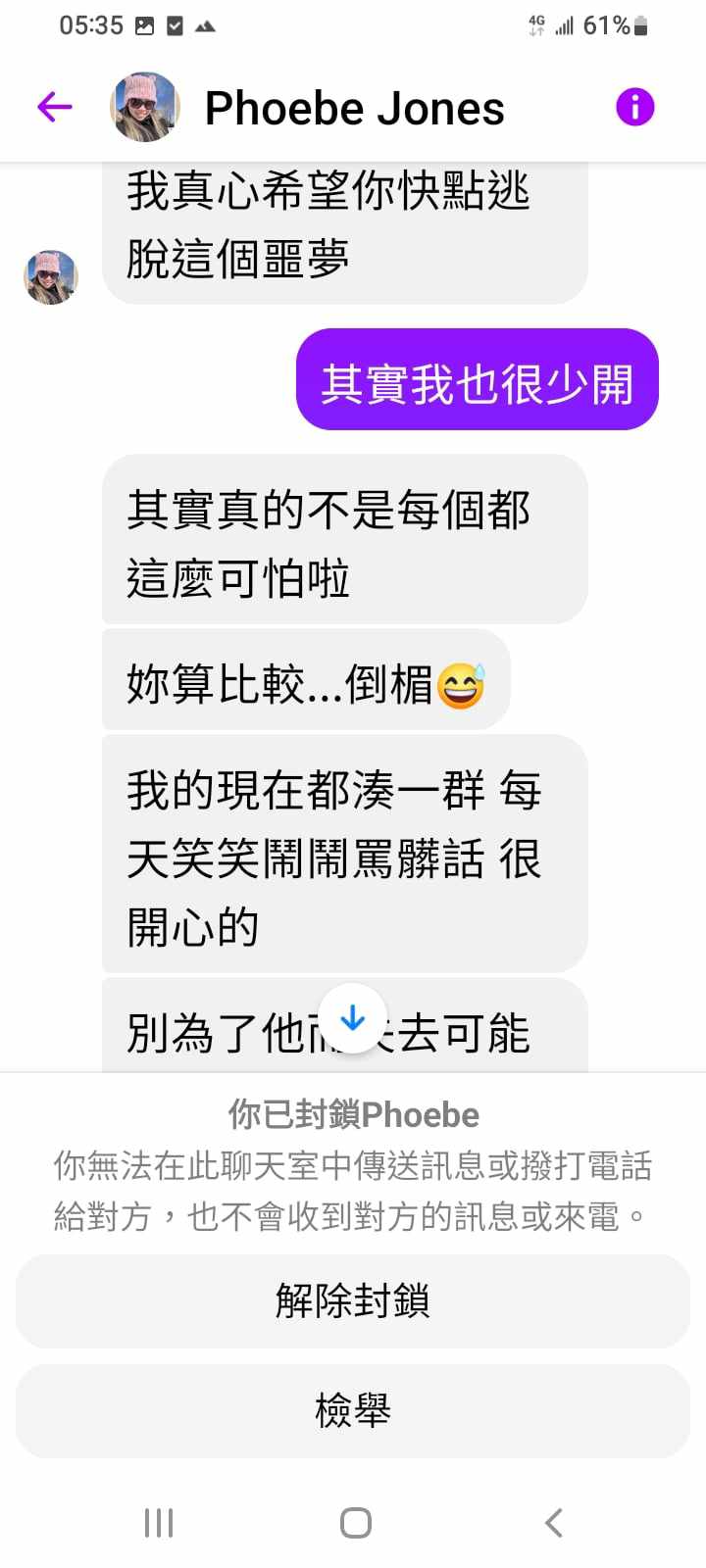This screenshot has width=706, height=1568.
Task: Tap 解除封鎖 to unblock Phoebe
Action: [353, 1301]
